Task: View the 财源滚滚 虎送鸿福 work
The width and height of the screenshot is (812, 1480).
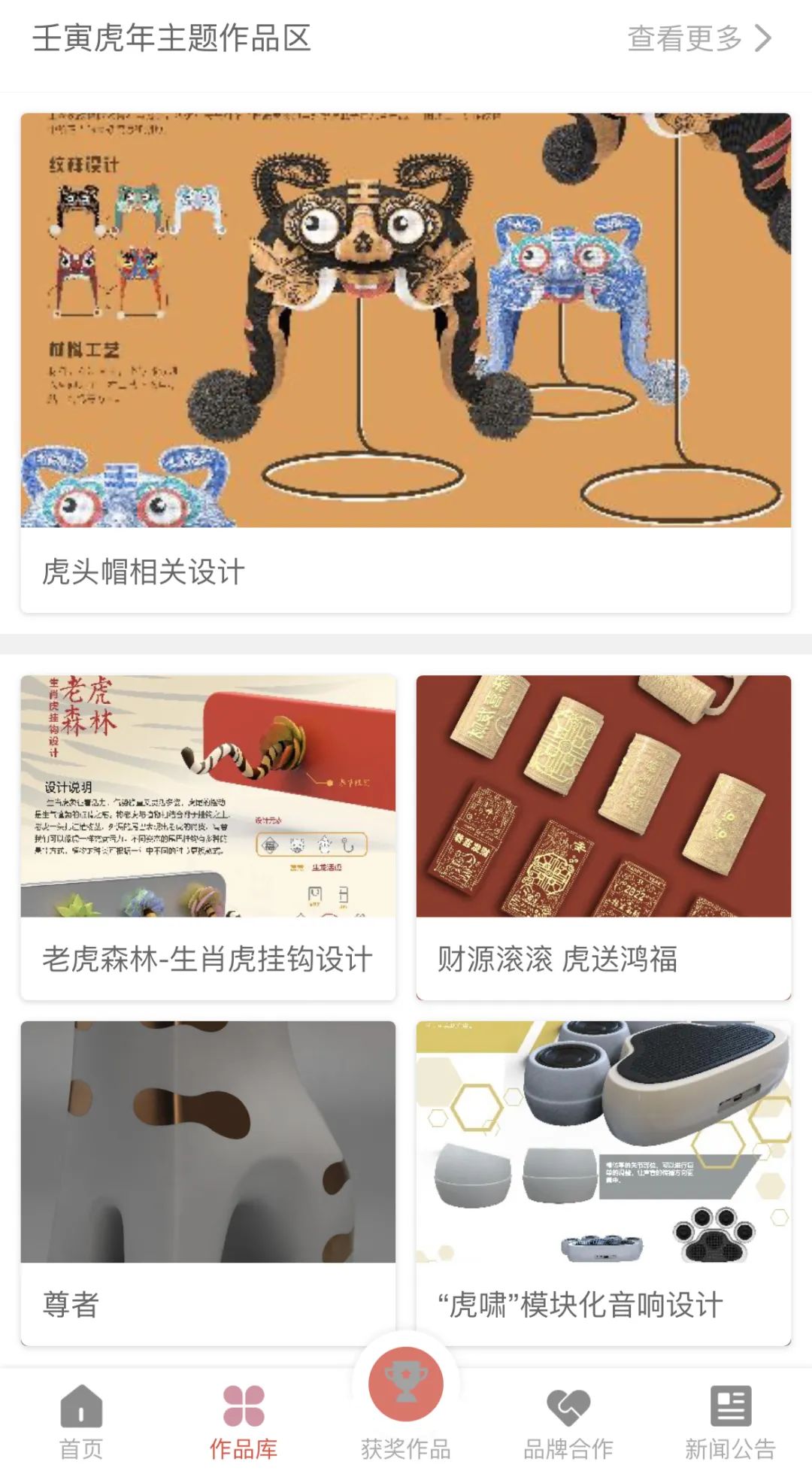Action: click(x=603, y=836)
